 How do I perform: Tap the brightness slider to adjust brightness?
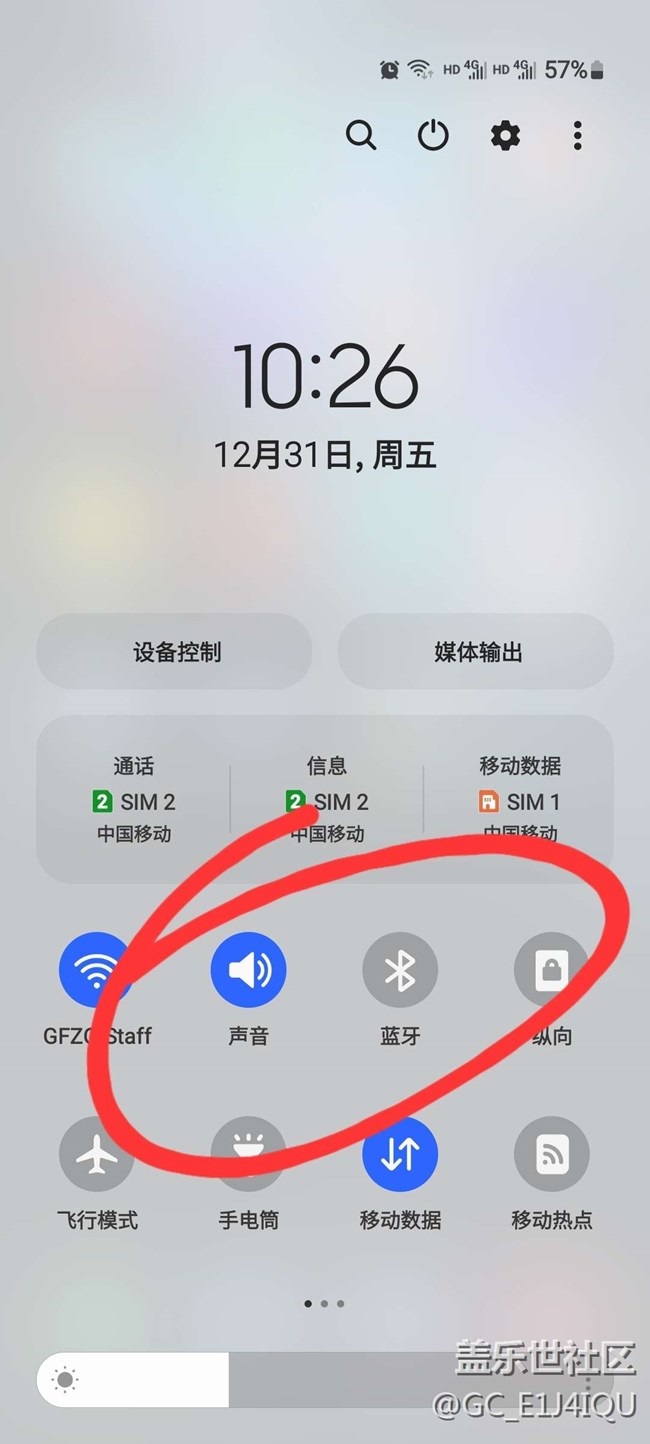pyautogui.click(x=325, y=1381)
